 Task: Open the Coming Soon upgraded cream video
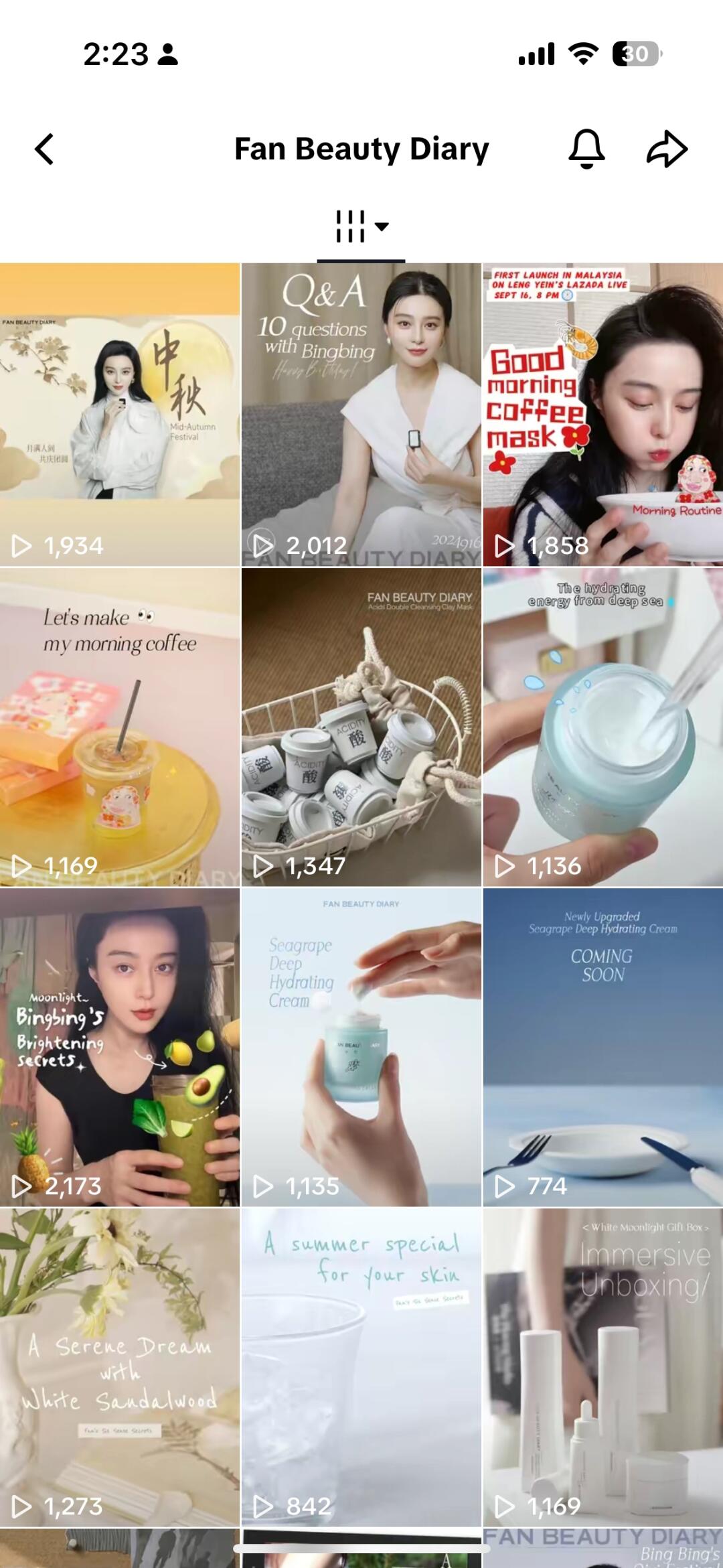coord(602,1047)
